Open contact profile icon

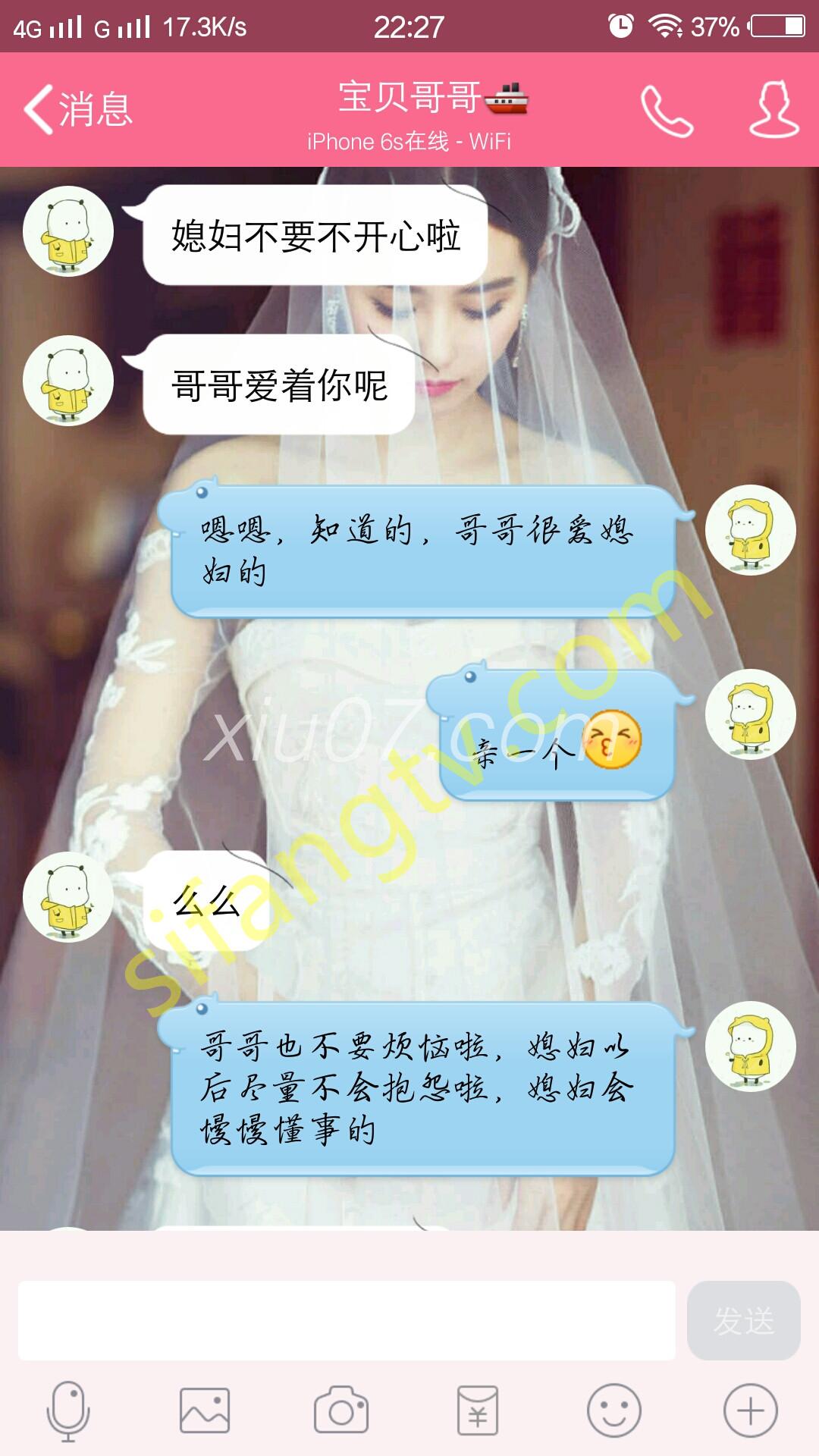(773, 111)
